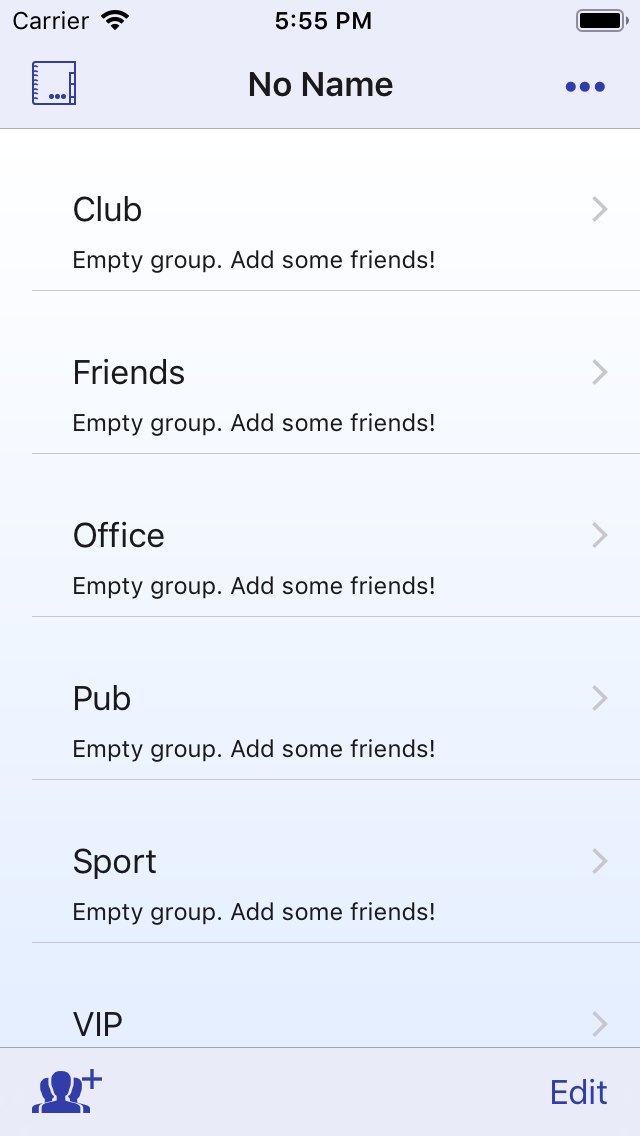Tap Edit to modify groups
Viewport: 640px width, 1136px height.
[578, 1092]
